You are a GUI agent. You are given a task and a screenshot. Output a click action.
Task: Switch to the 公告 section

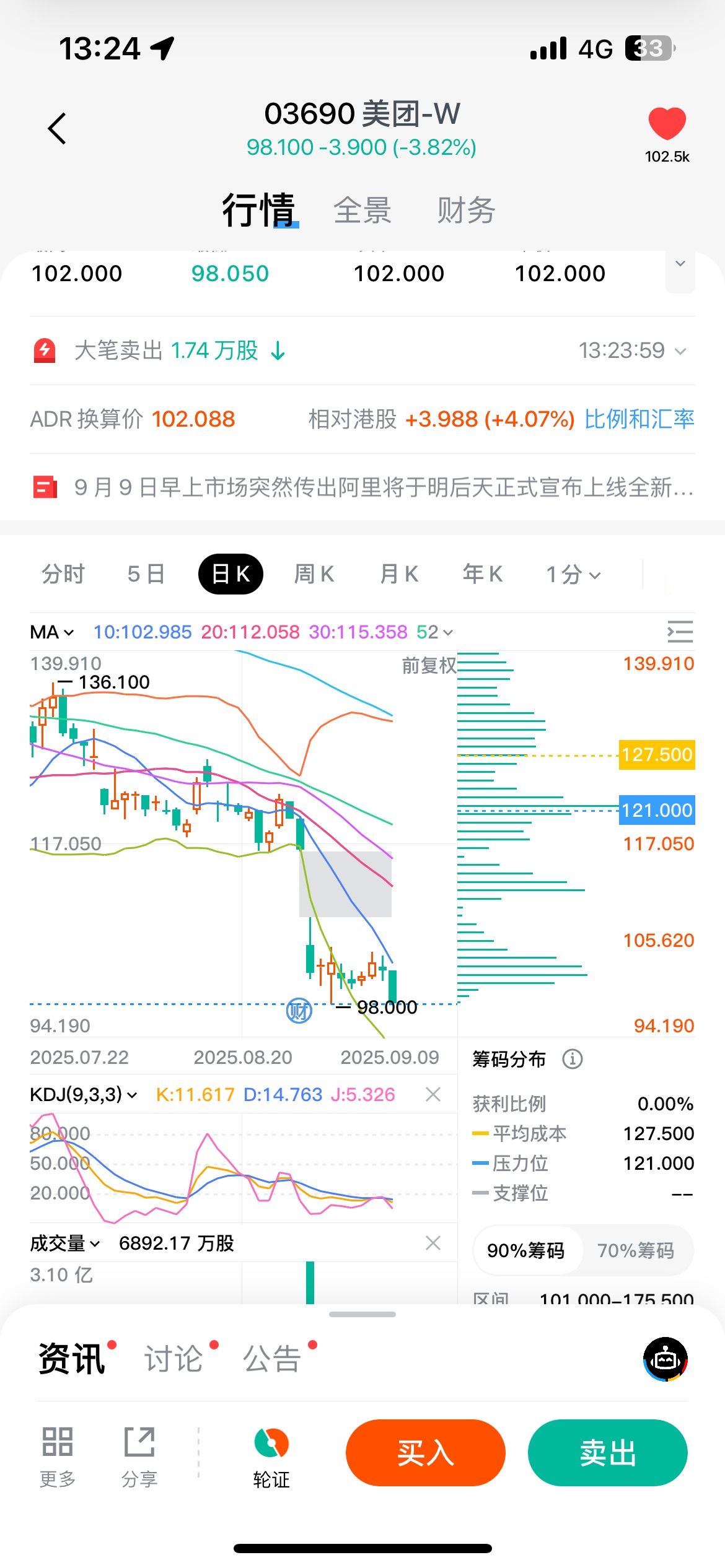272,1359
